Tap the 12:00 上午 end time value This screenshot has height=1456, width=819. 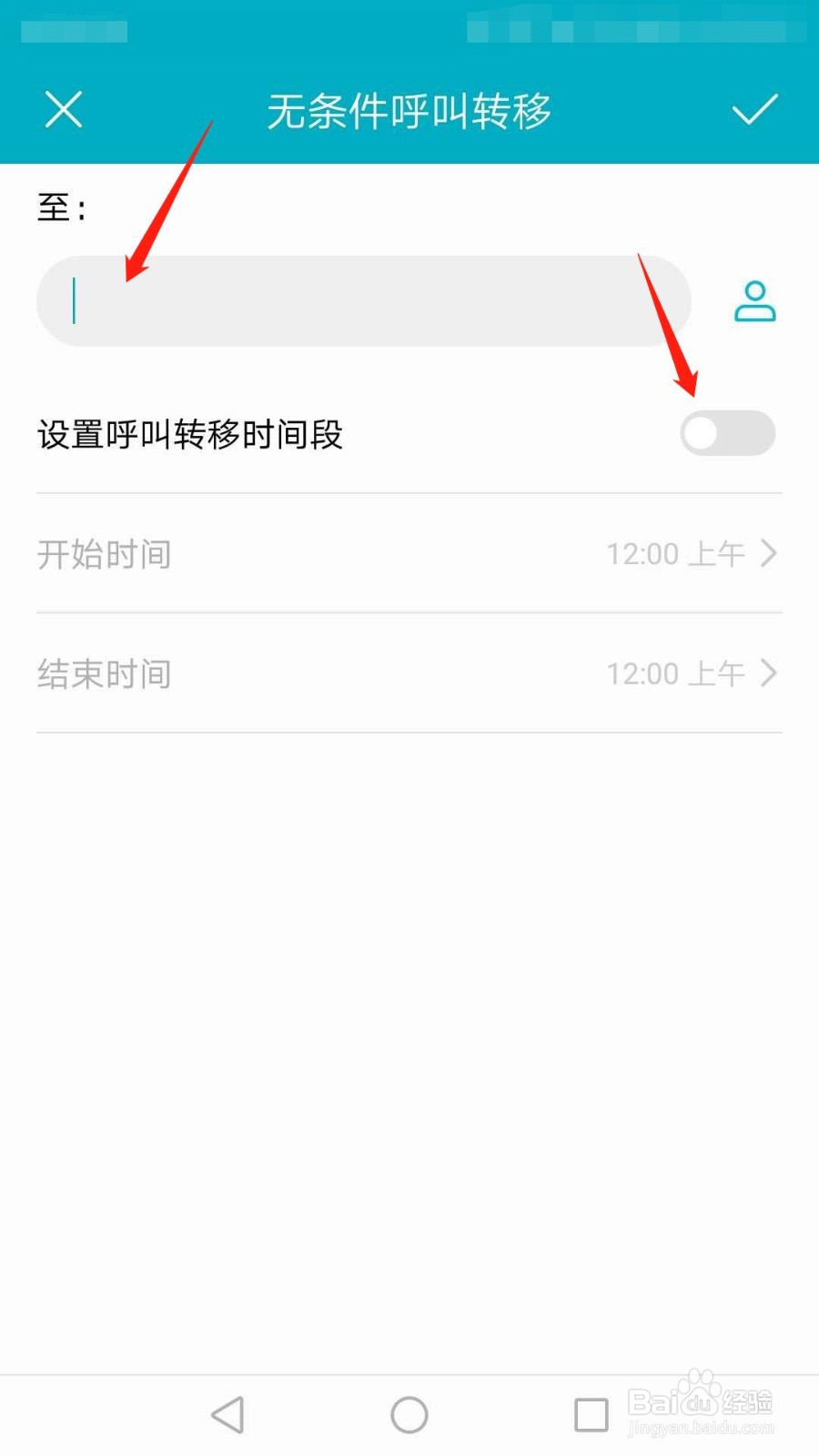click(673, 673)
